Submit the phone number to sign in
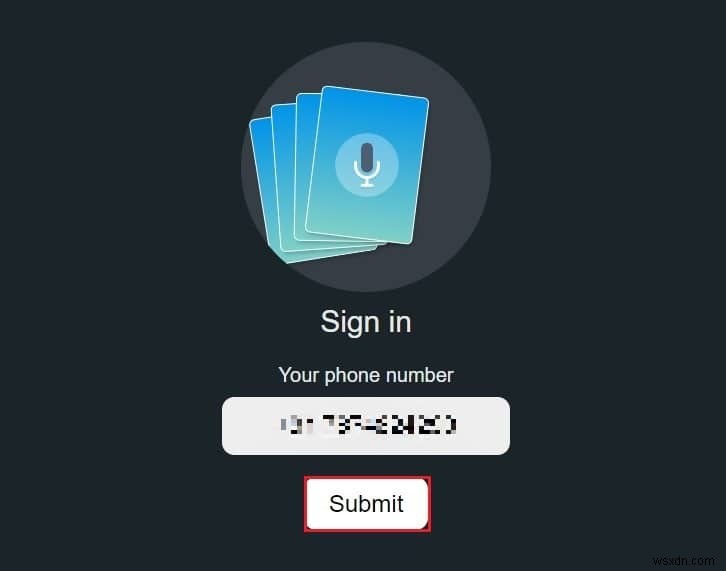Viewport: 726px width, 571px height. click(367, 504)
